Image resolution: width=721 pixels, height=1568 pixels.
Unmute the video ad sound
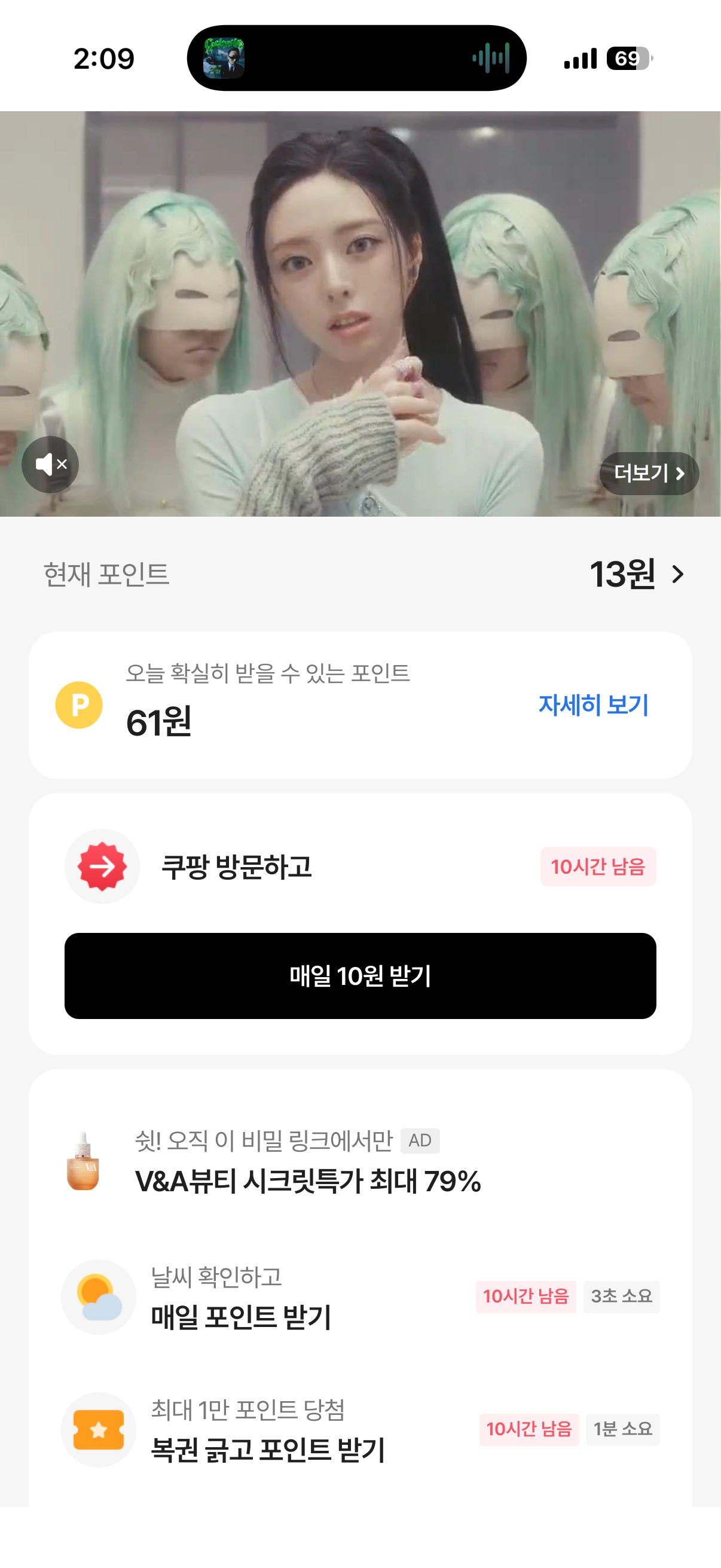tap(50, 465)
